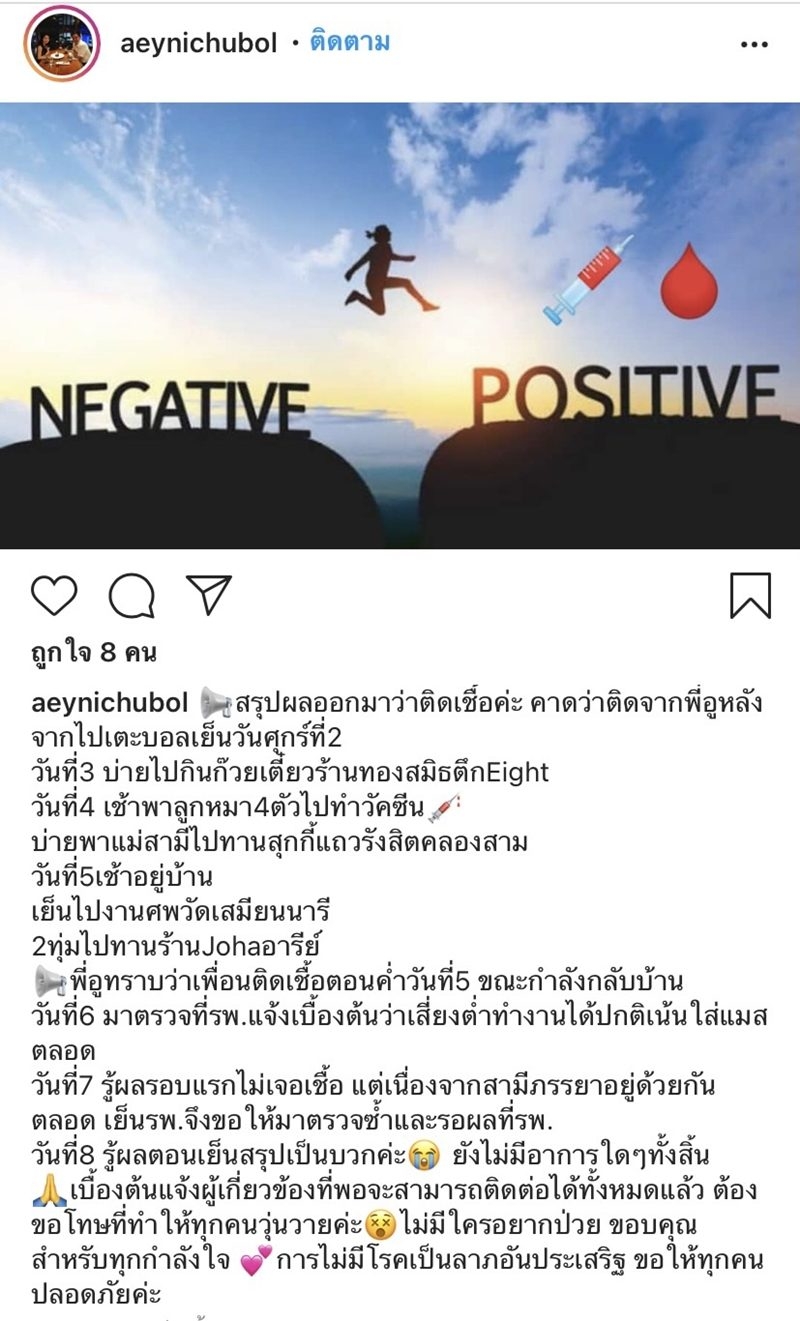Follow aeynichubol with ติดตาม button

[350, 43]
